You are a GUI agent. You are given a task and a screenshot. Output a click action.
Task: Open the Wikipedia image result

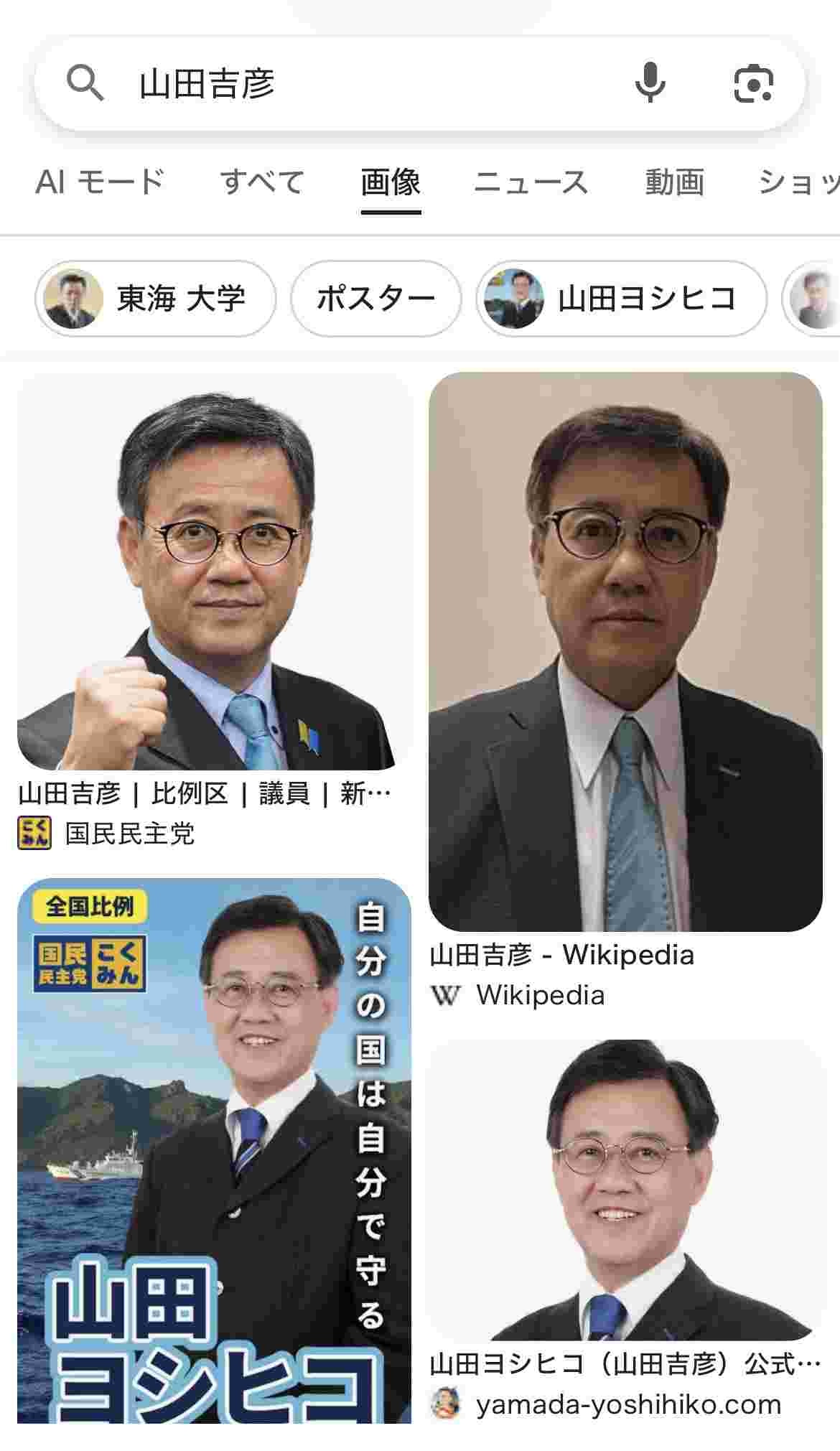(x=625, y=651)
